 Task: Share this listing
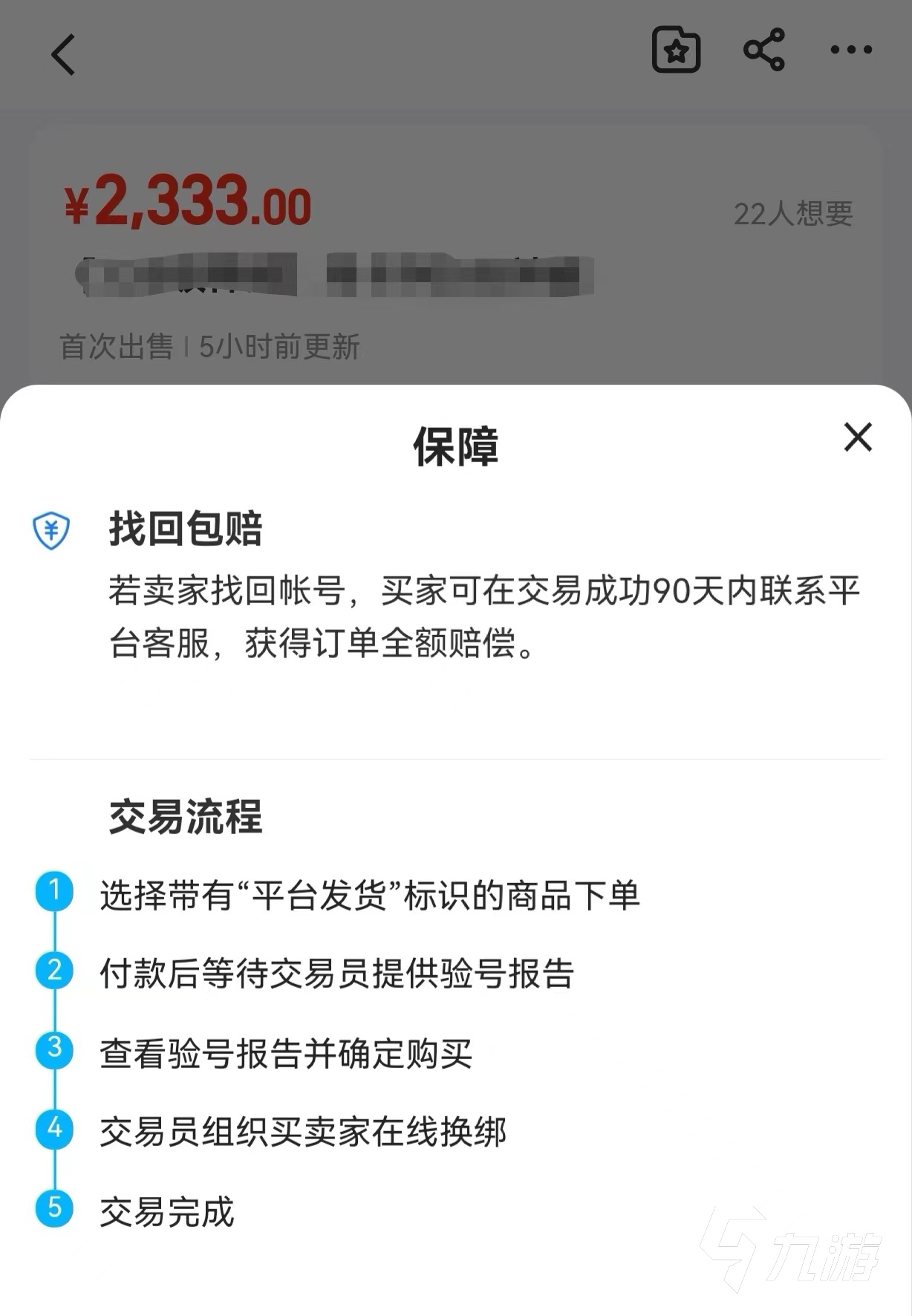(x=763, y=50)
